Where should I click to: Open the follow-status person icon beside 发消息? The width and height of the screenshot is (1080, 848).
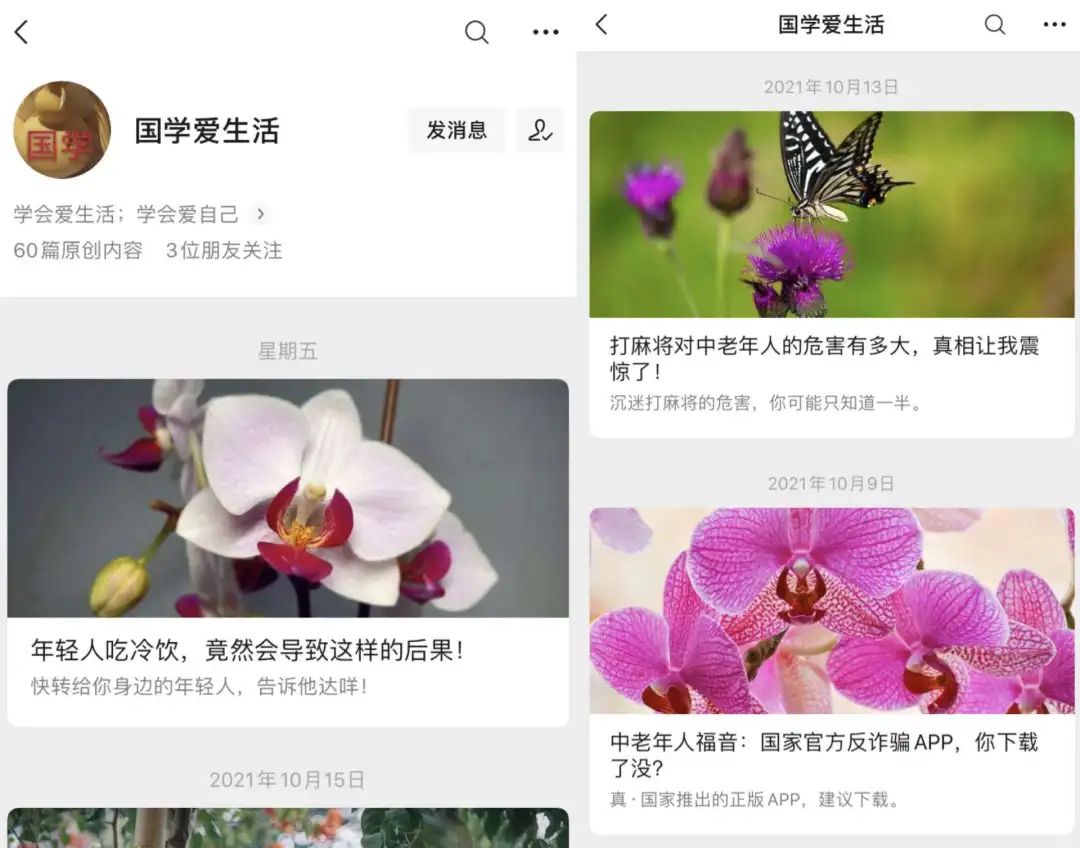click(540, 130)
